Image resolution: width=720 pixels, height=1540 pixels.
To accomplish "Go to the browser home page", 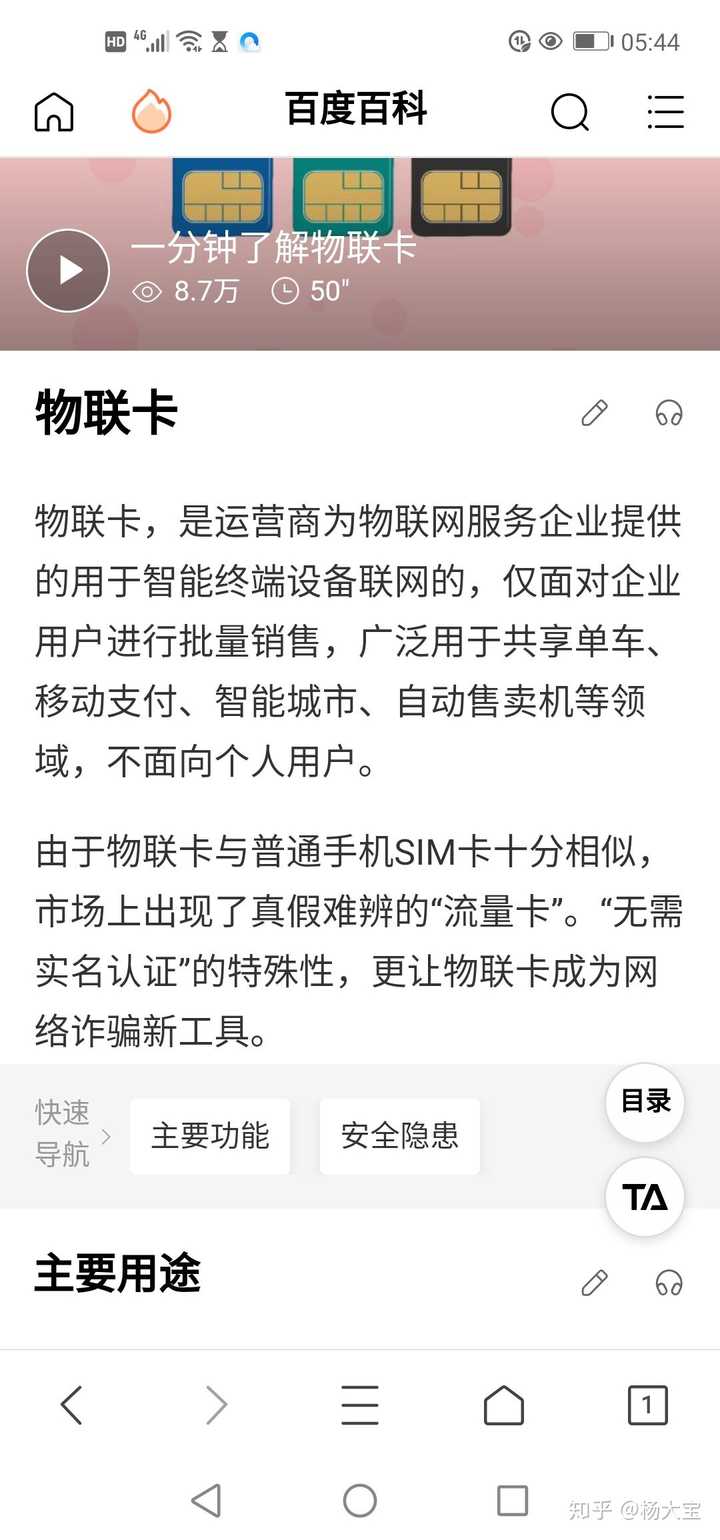I will point(503,1405).
